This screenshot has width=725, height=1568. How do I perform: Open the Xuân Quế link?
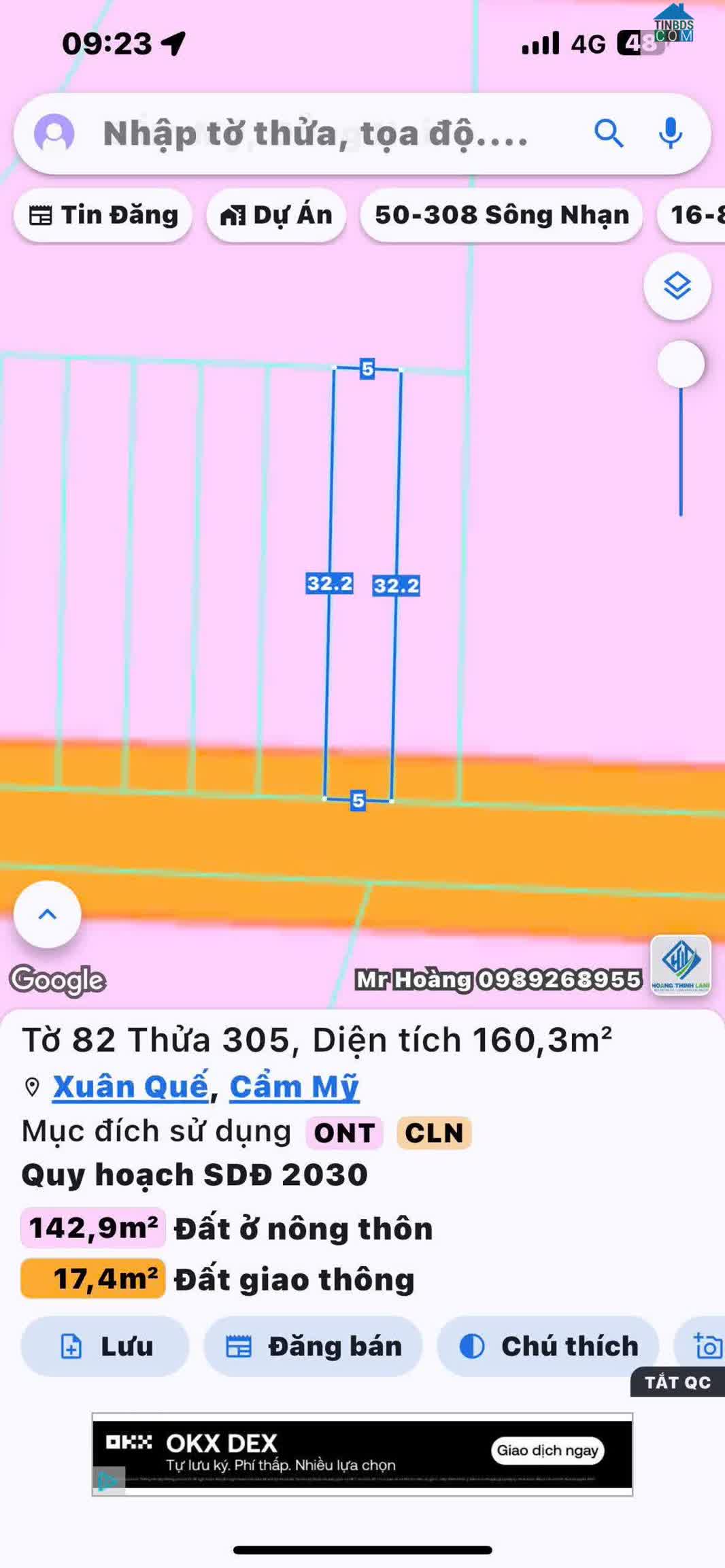coord(131,1086)
